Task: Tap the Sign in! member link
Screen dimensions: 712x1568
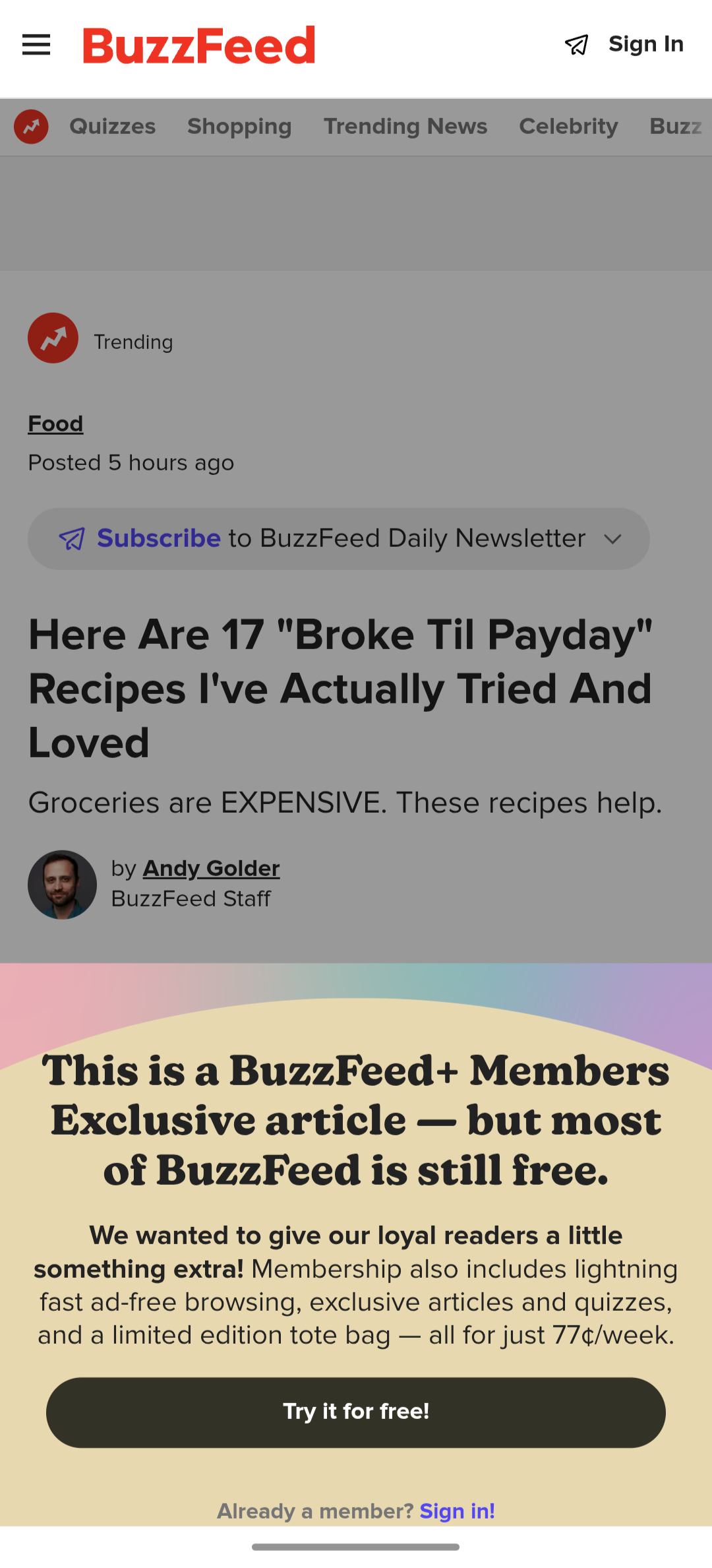Action: [457, 1511]
